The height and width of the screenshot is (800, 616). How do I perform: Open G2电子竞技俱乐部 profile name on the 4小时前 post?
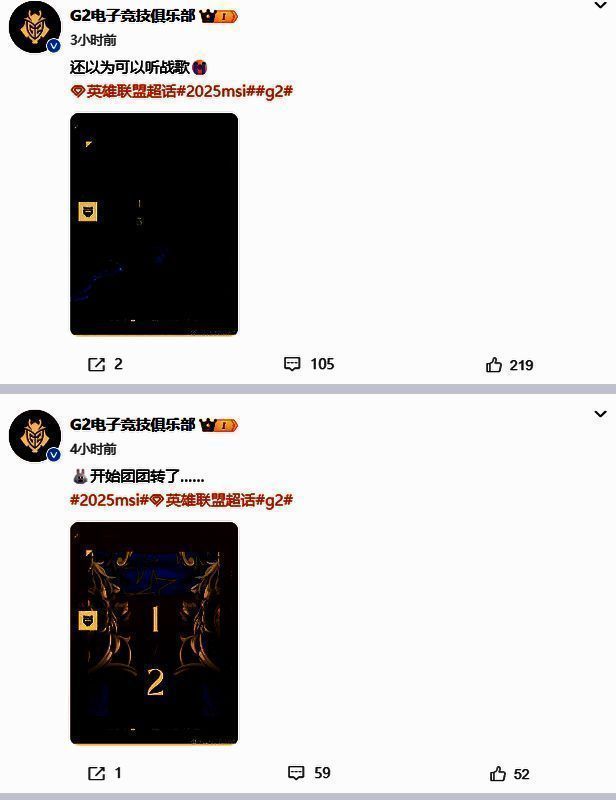[x=132, y=425]
